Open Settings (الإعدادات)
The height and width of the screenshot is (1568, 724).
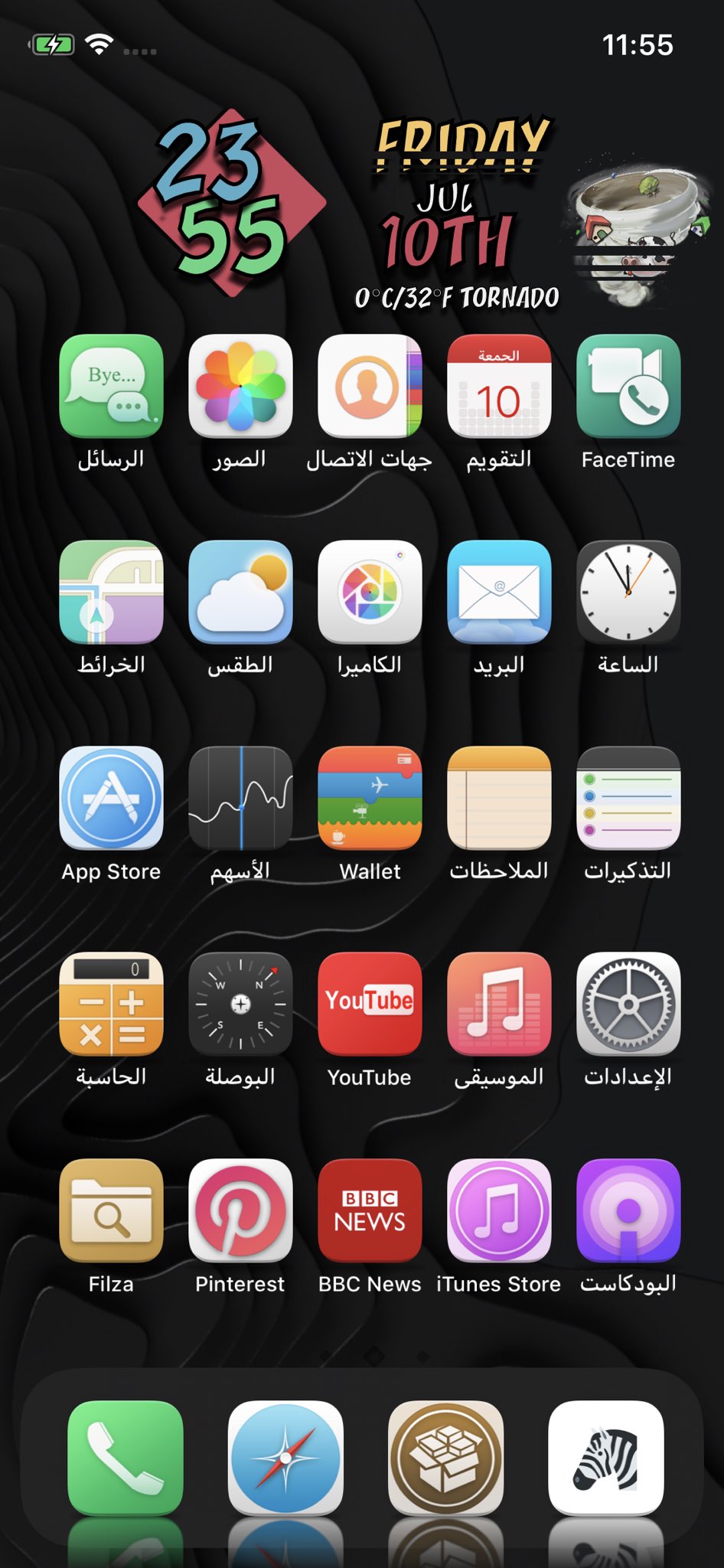click(x=628, y=1004)
